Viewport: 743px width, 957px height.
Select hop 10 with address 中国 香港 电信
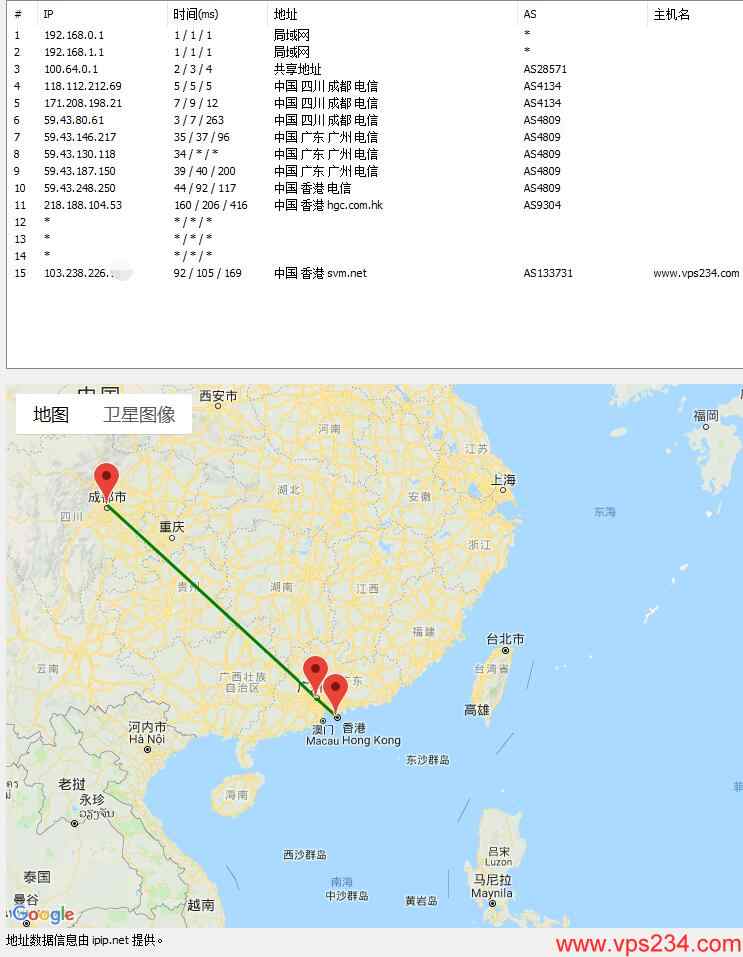(300, 188)
